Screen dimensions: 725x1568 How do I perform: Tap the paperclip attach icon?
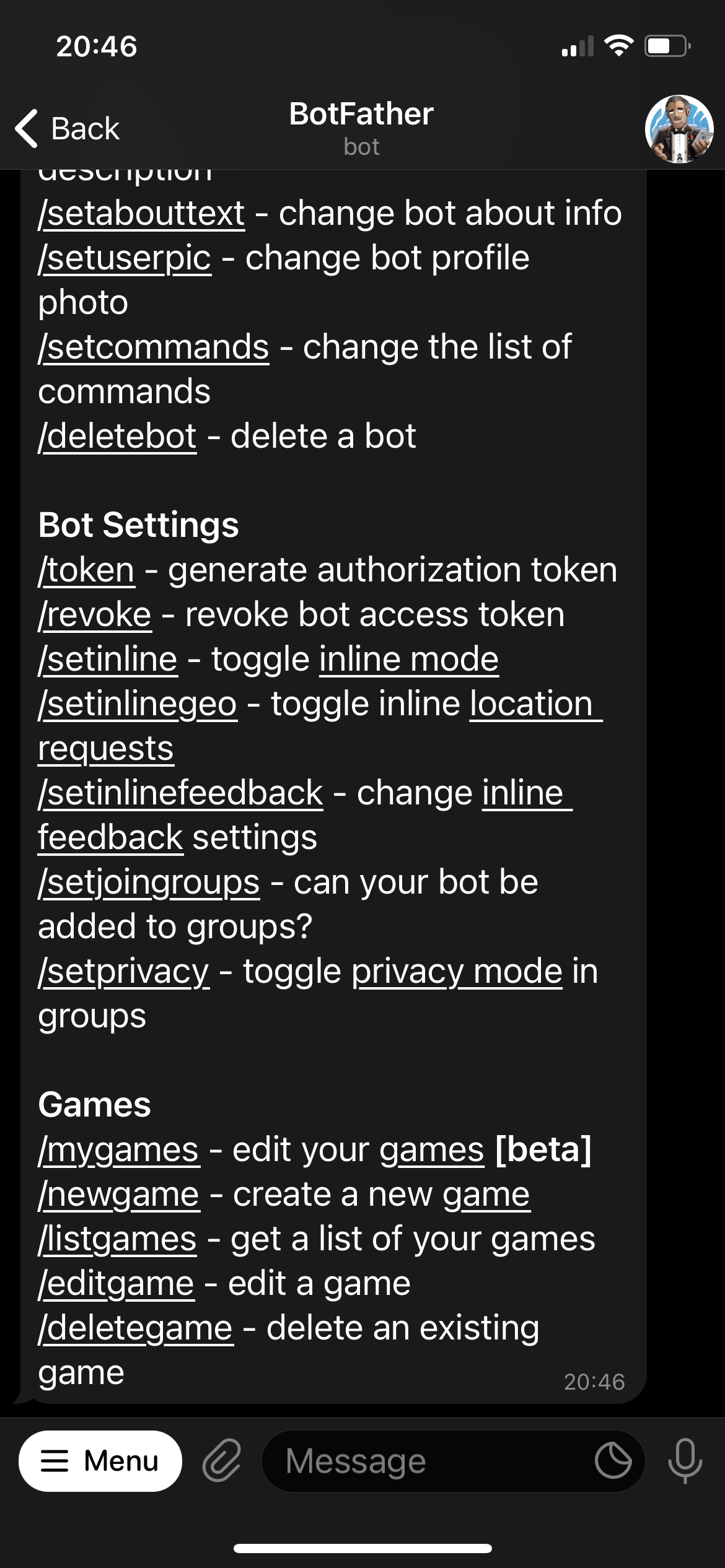(221, 1461)
